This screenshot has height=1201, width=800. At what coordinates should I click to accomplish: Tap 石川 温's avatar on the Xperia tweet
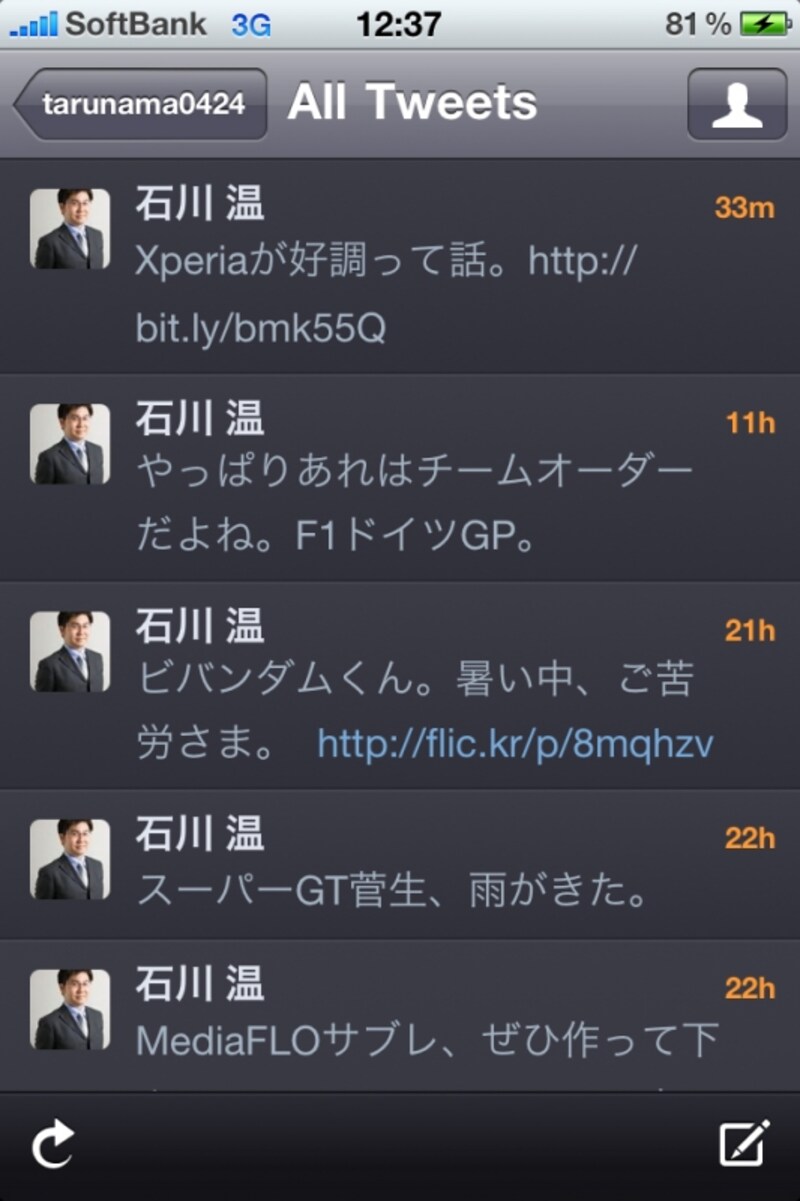(70, 228)
